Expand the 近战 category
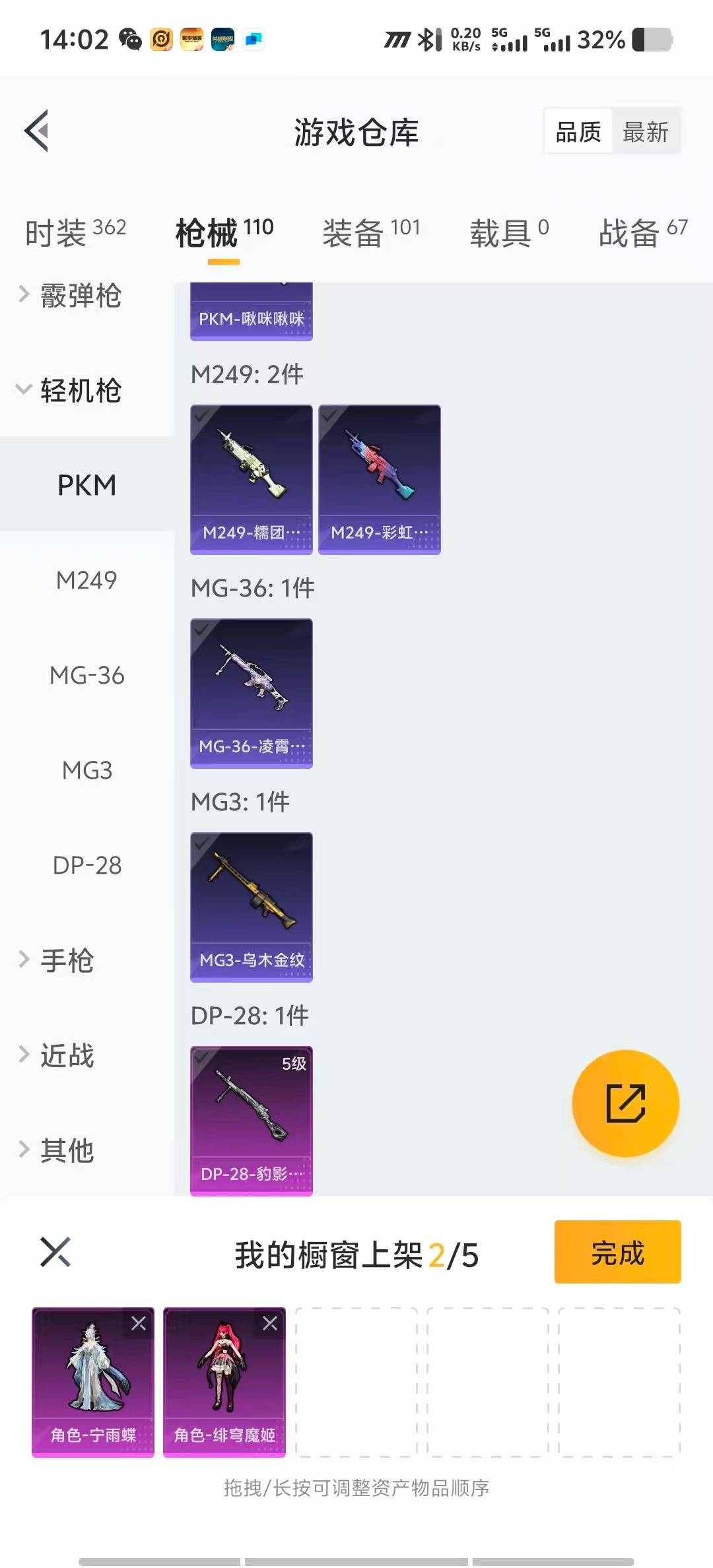Screen dimensions: 713x1568 tap(66, 1055)
